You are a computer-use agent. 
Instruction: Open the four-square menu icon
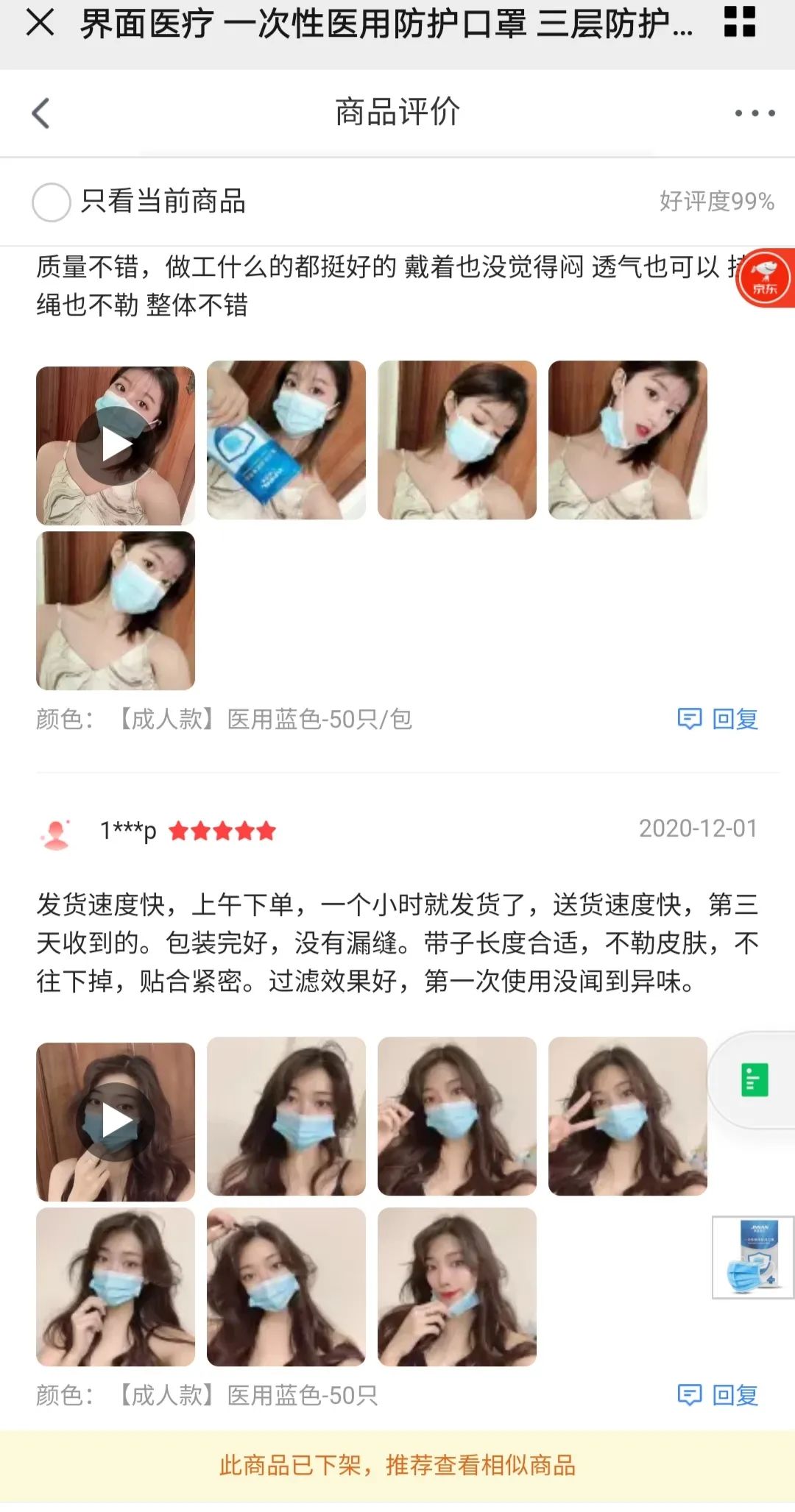tap(739, 22)
